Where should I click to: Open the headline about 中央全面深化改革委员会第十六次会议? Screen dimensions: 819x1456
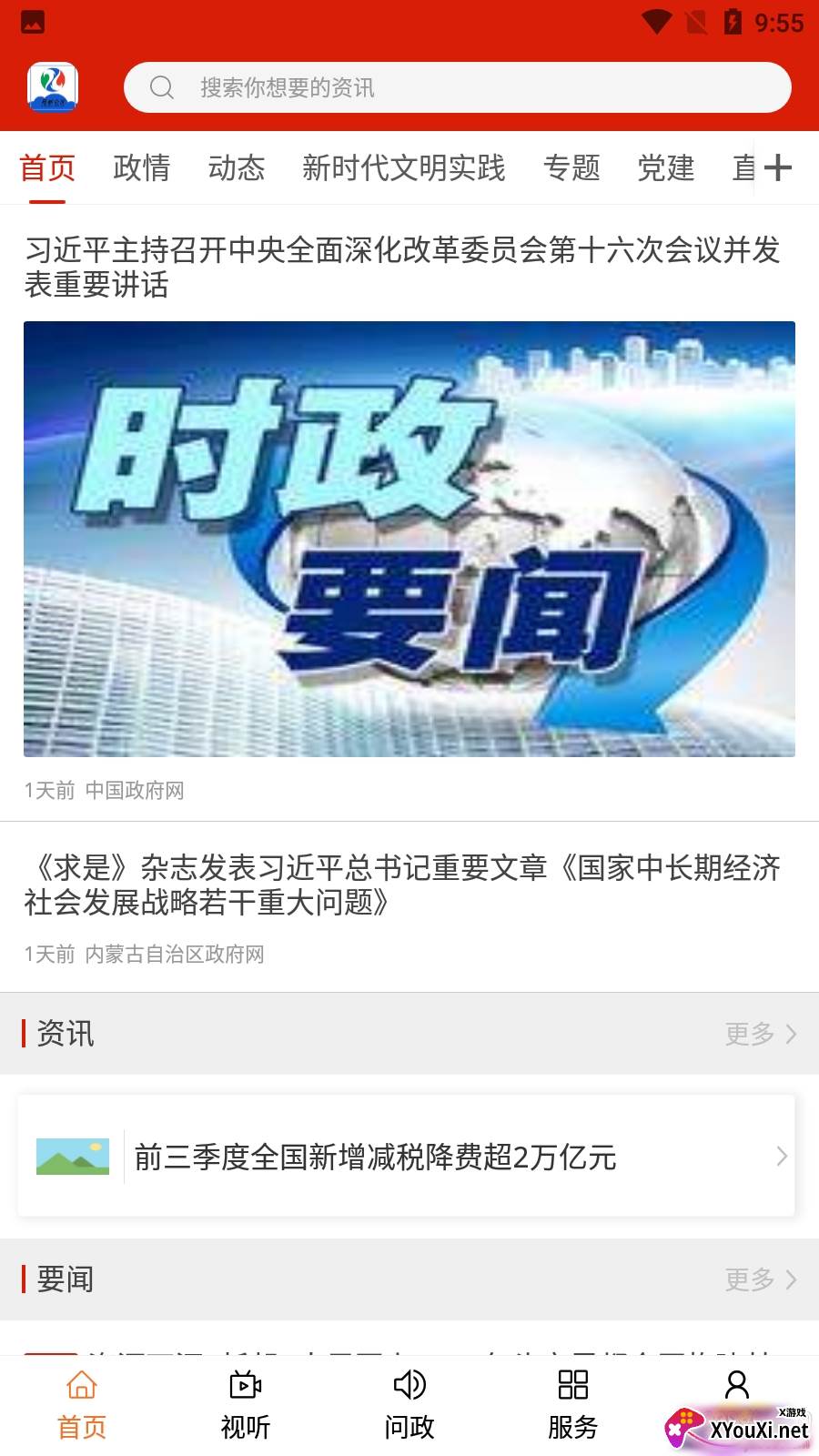402,267
